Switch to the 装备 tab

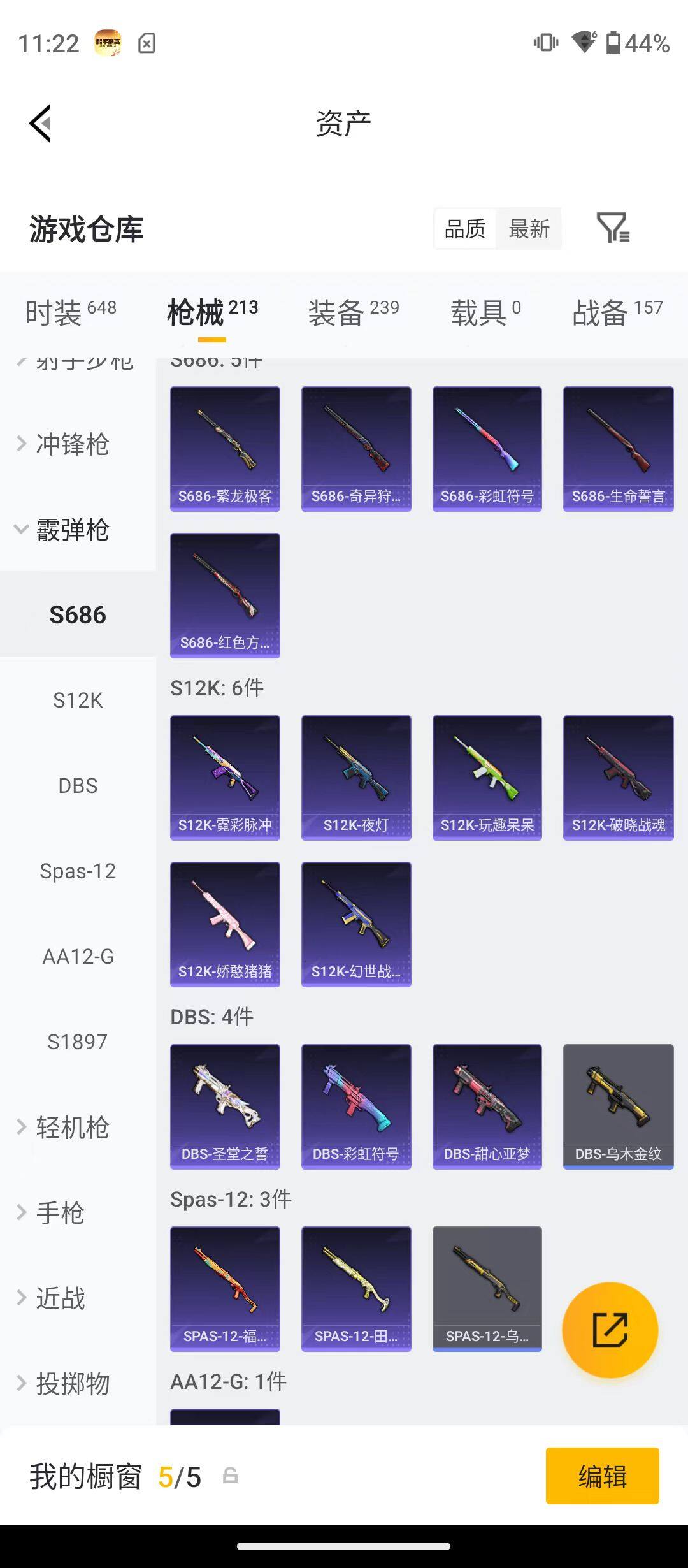[354, 312]
